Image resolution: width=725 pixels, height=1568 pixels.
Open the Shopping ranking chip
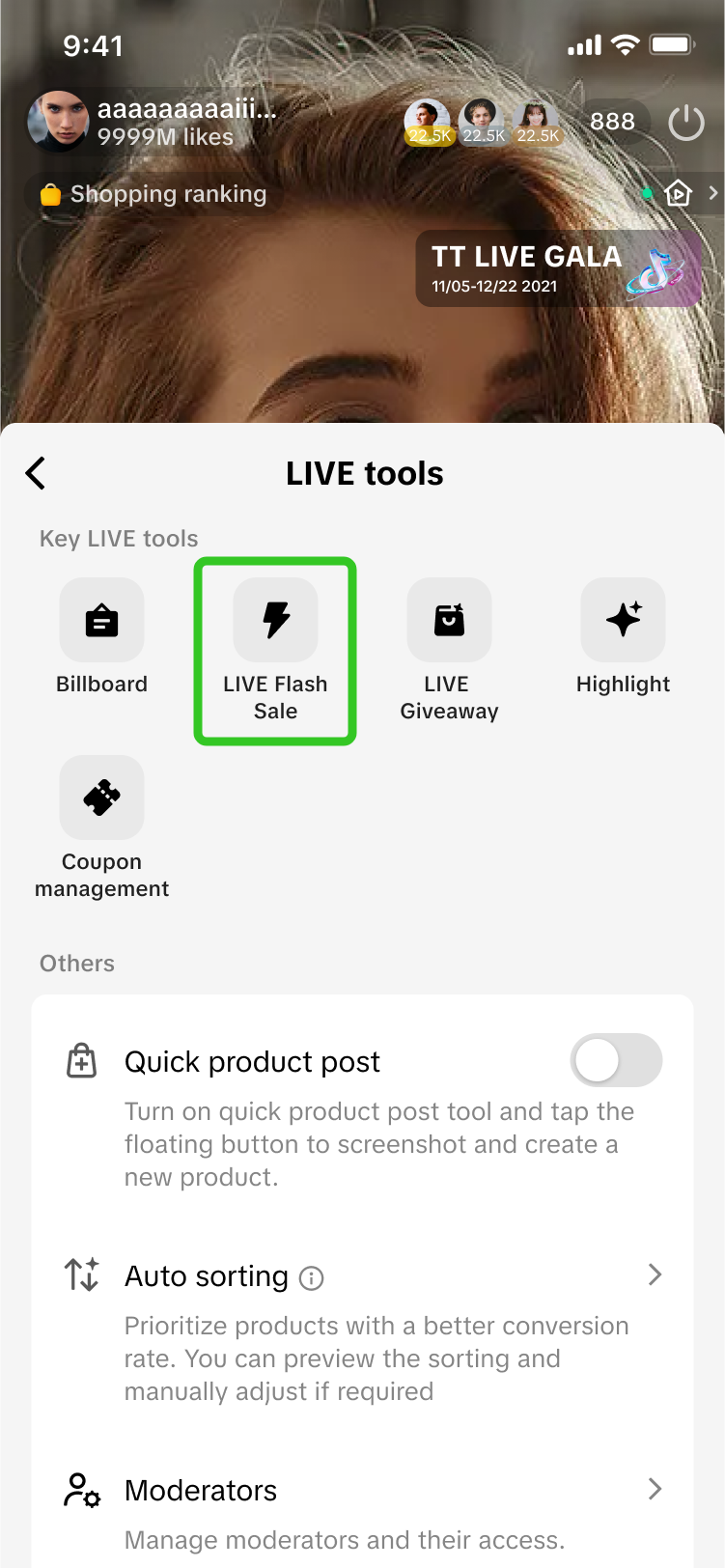(154, 194)
